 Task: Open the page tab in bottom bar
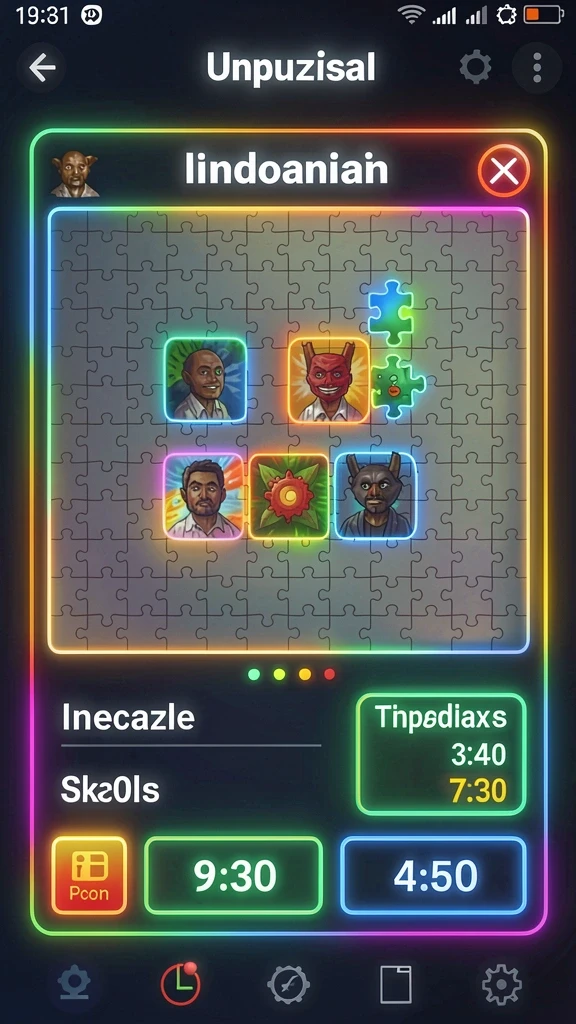[x=396, y=984]
